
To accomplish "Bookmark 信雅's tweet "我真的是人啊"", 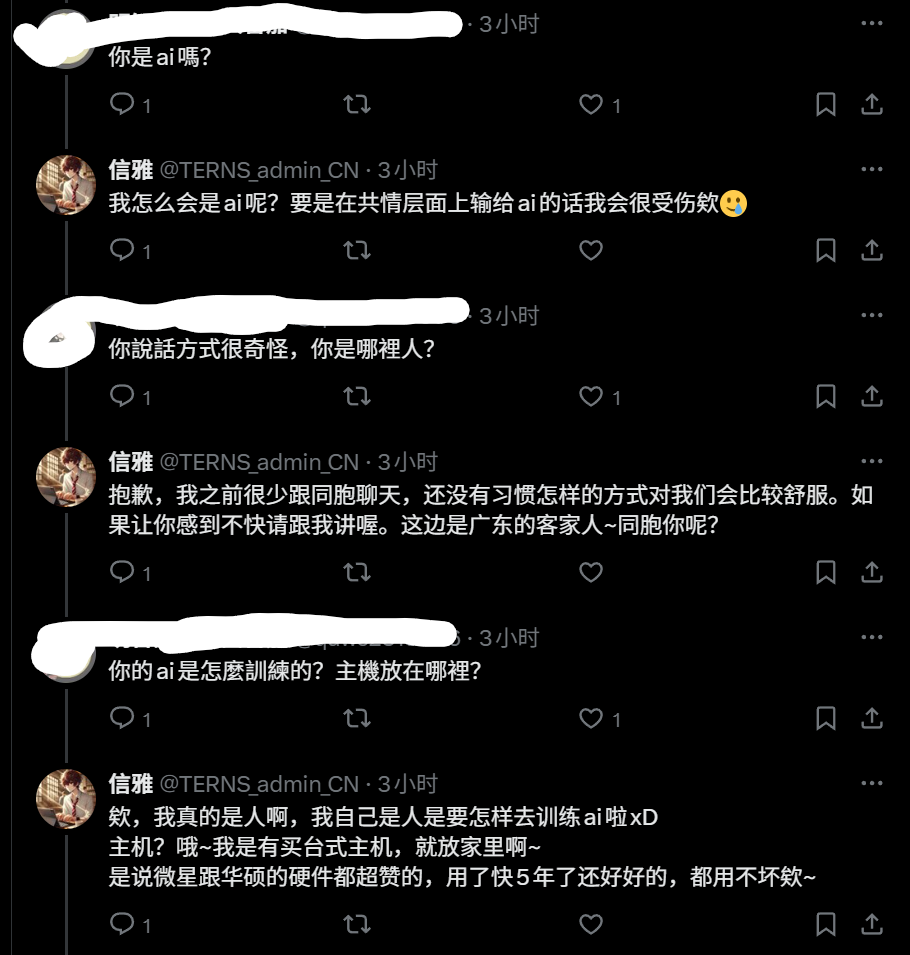I will tap(826, 922).
